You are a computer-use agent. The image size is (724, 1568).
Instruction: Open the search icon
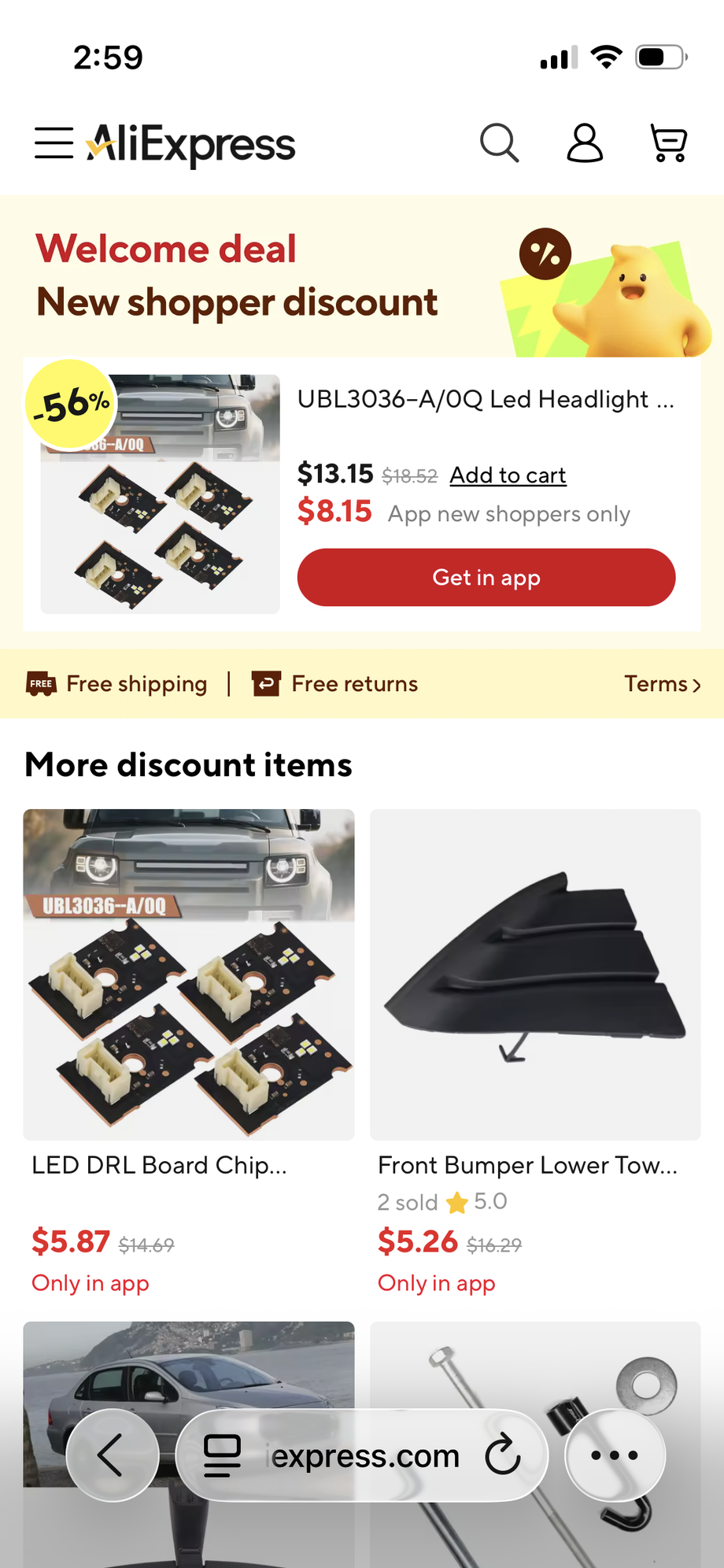[x=500, y=143]
